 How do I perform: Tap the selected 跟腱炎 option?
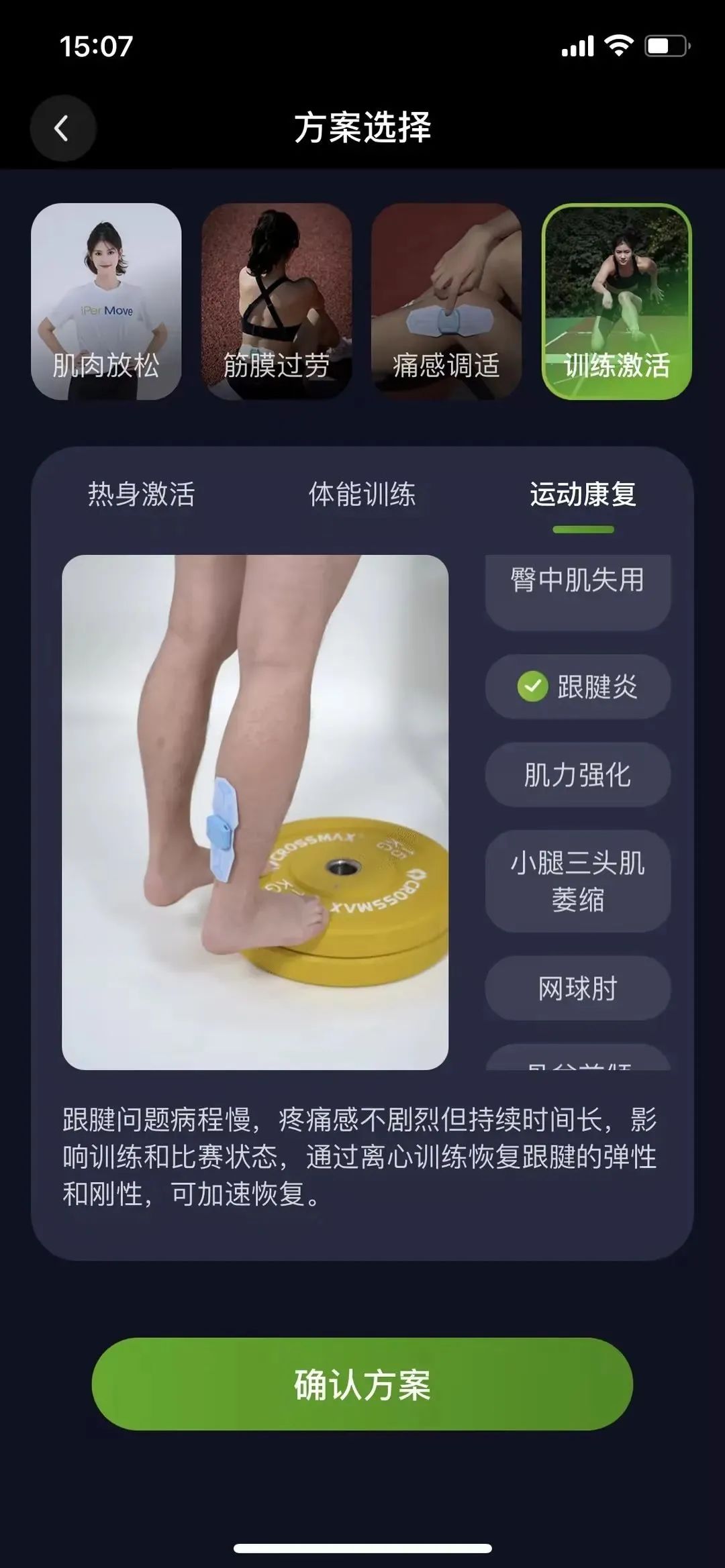point(577,686)
